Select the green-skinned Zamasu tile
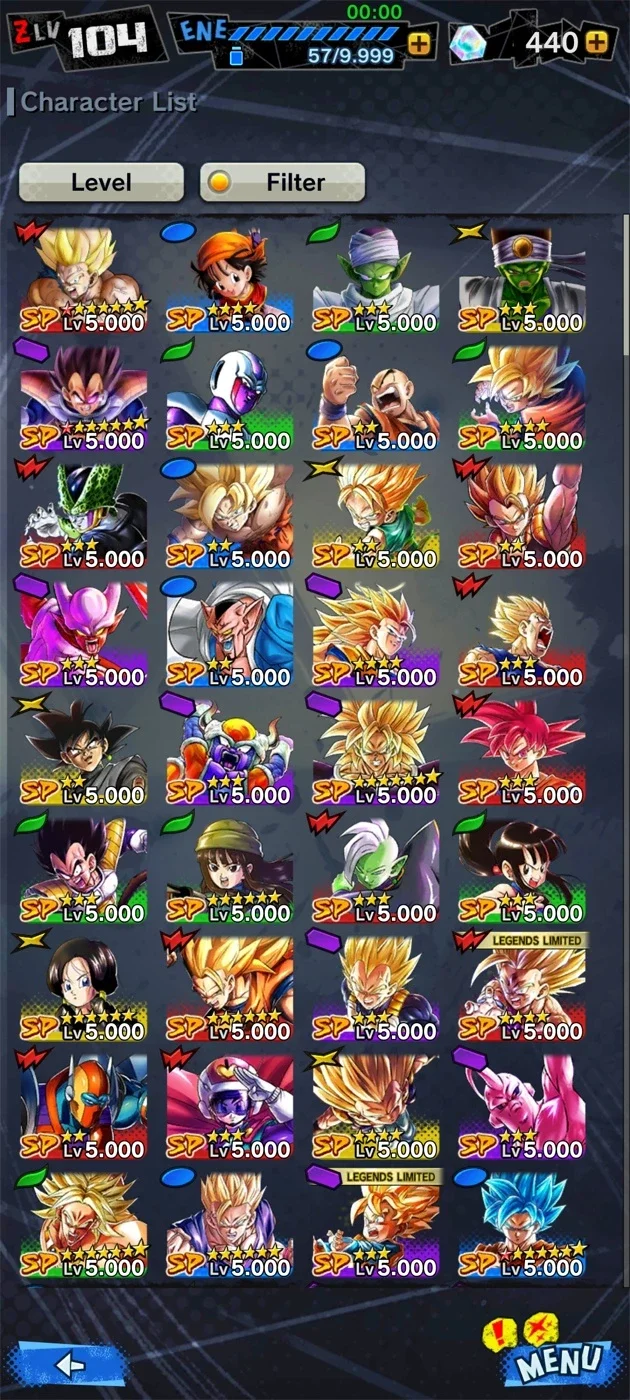 pyautogui.click(x=376, y=870)
